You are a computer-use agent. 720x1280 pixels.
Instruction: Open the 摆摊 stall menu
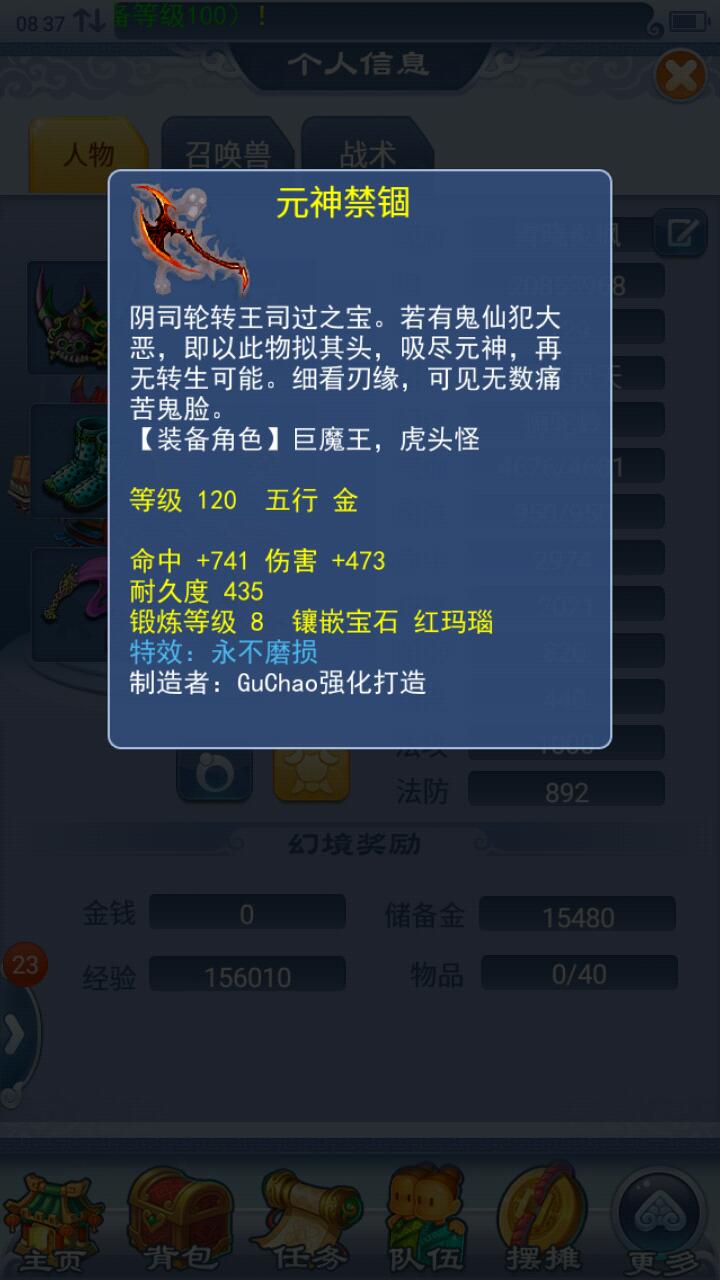(542, 1214)
